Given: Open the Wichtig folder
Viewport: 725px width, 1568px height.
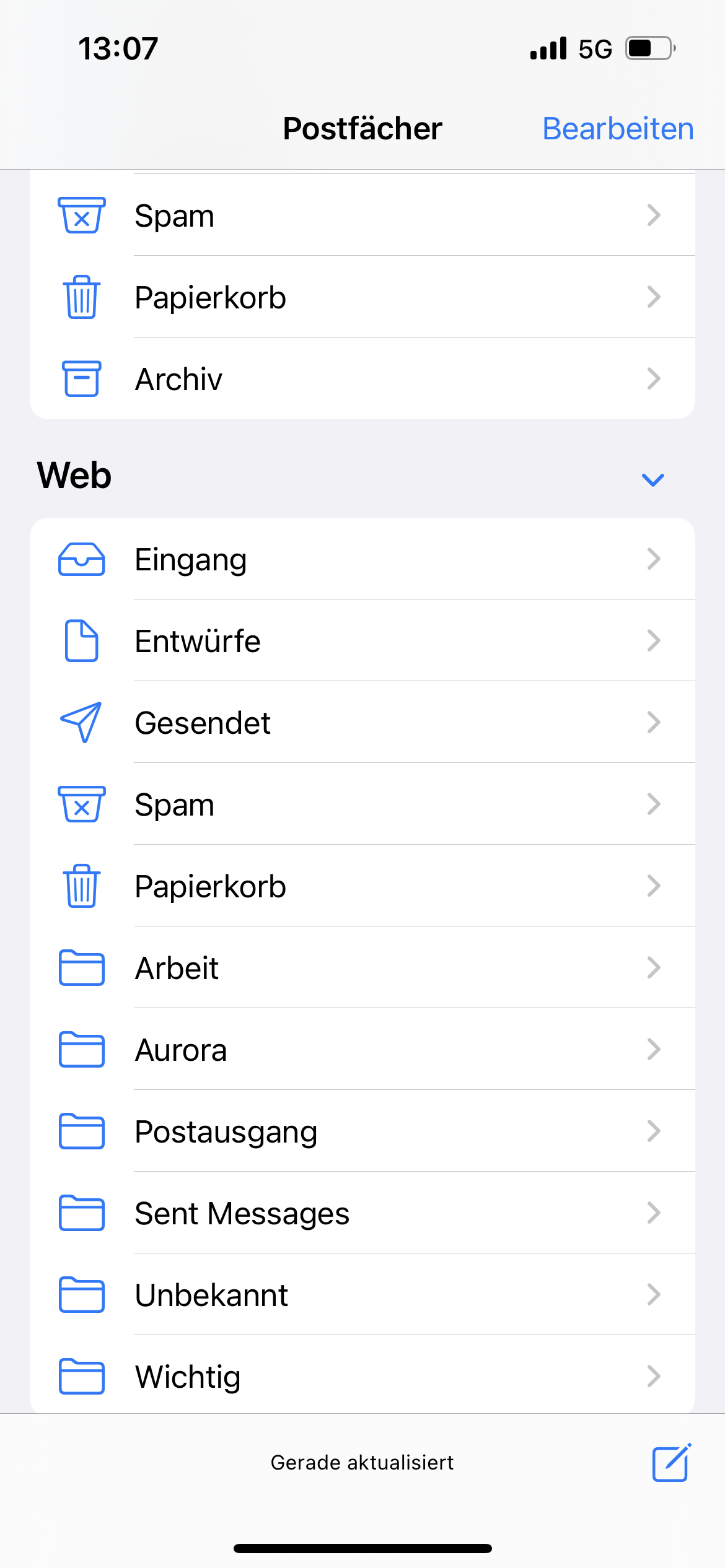Looking at the screenshot, I should point(362,1375).
